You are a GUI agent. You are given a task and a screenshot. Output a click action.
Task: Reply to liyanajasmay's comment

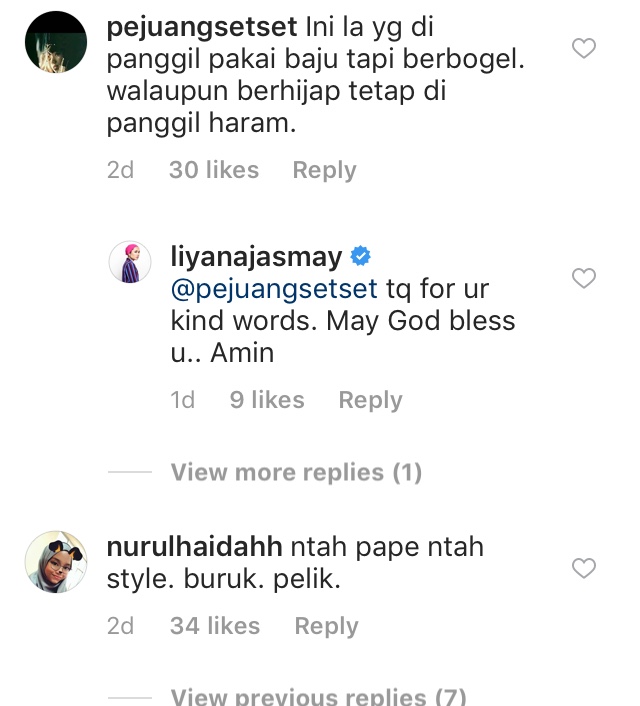click(370, 400)
